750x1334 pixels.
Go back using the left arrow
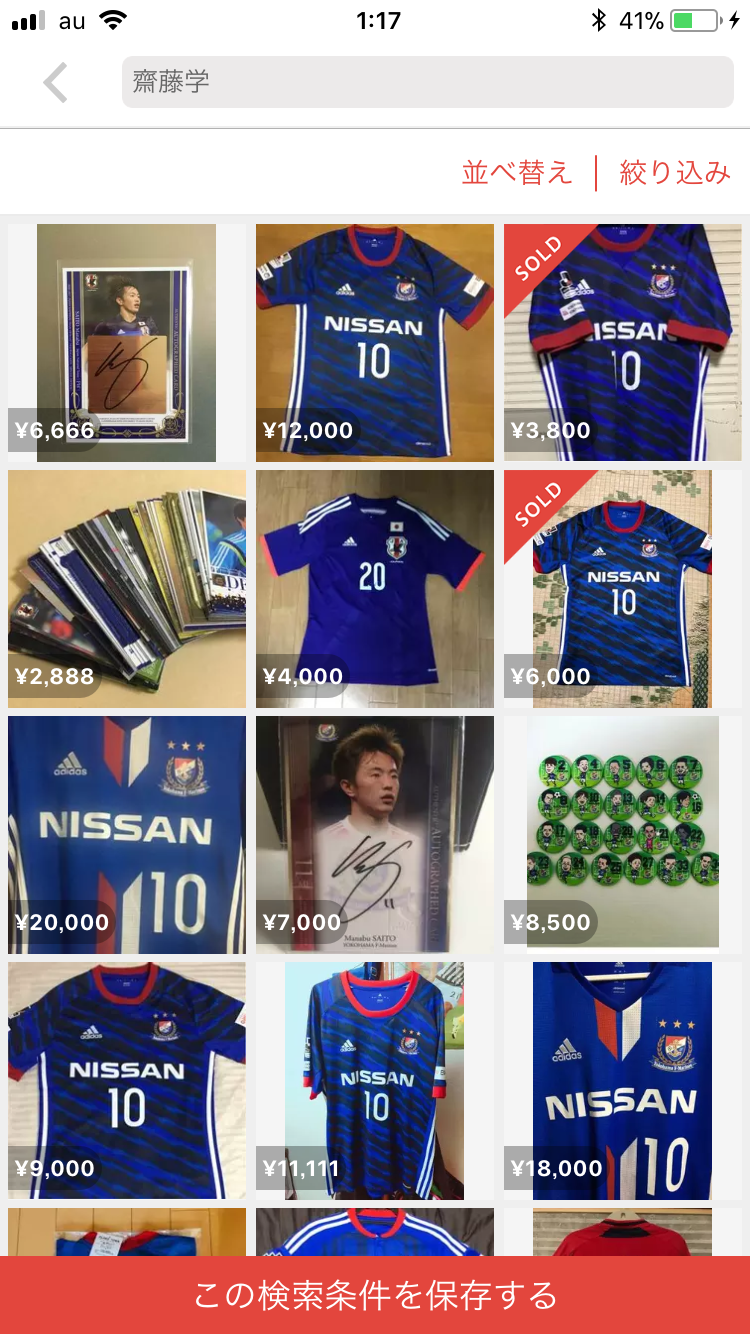coord(56,82)
